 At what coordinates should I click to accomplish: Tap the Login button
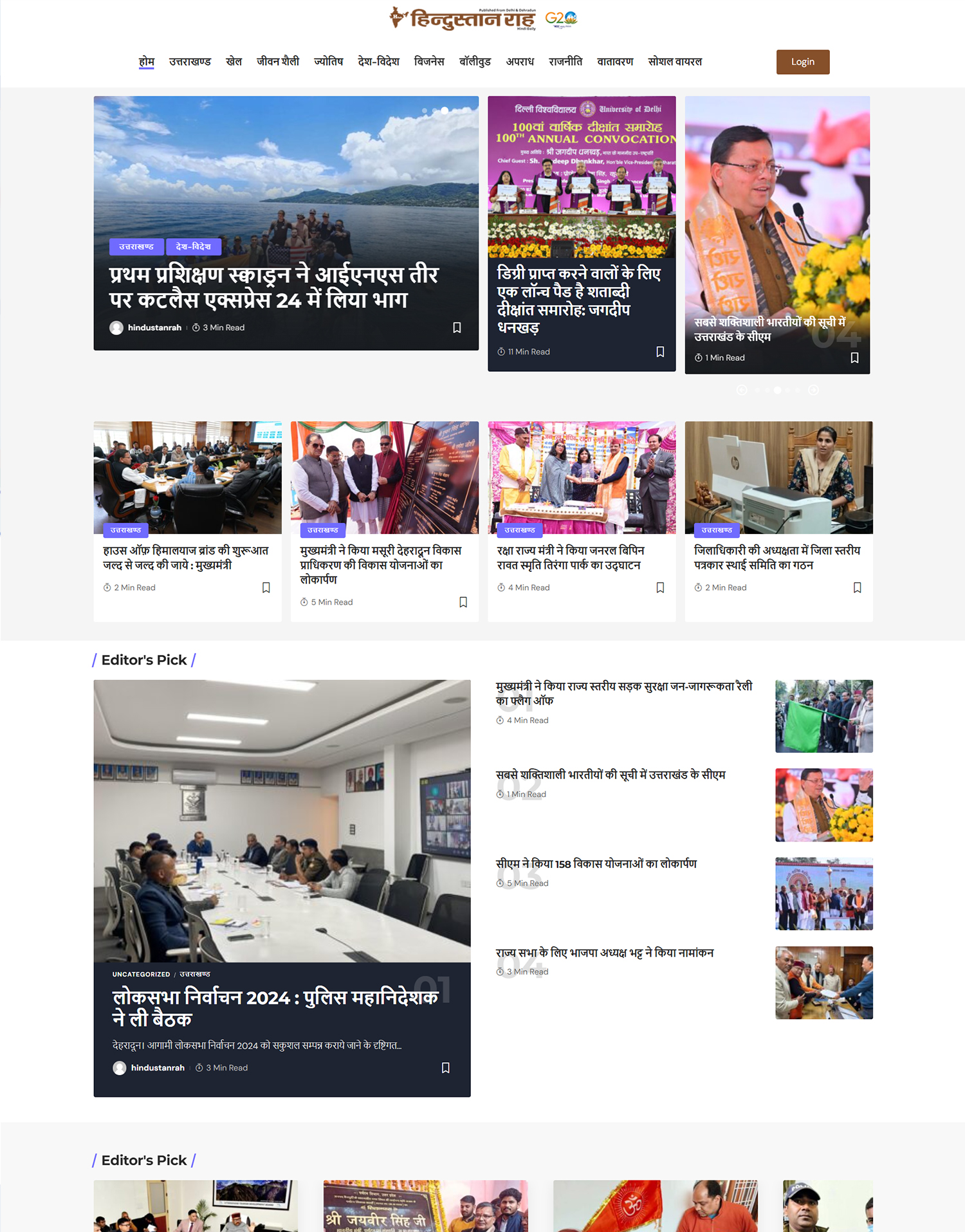[x=802, y=62]
